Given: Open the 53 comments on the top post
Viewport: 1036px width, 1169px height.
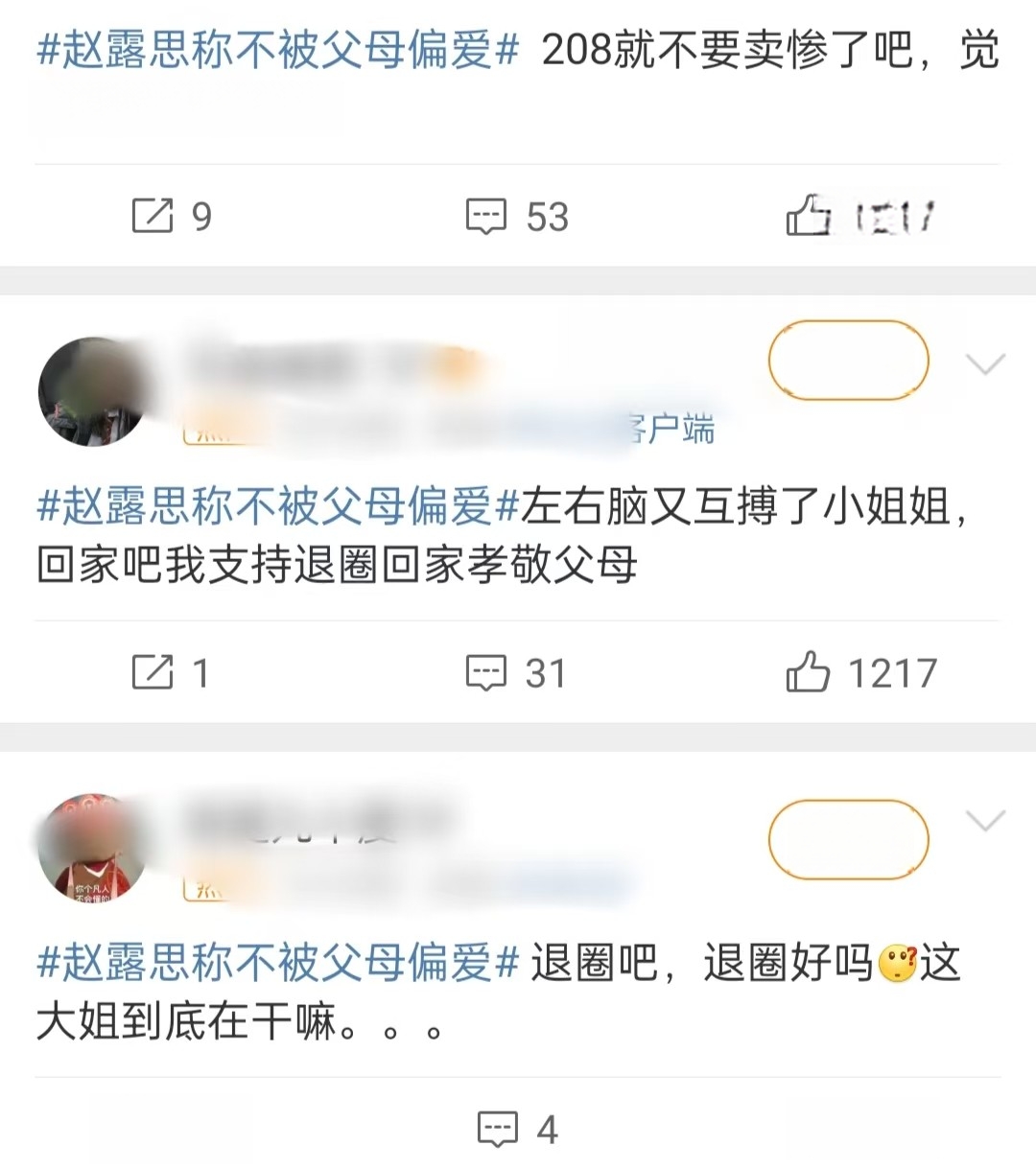Looking at the screenshot, I should [516, 216].
